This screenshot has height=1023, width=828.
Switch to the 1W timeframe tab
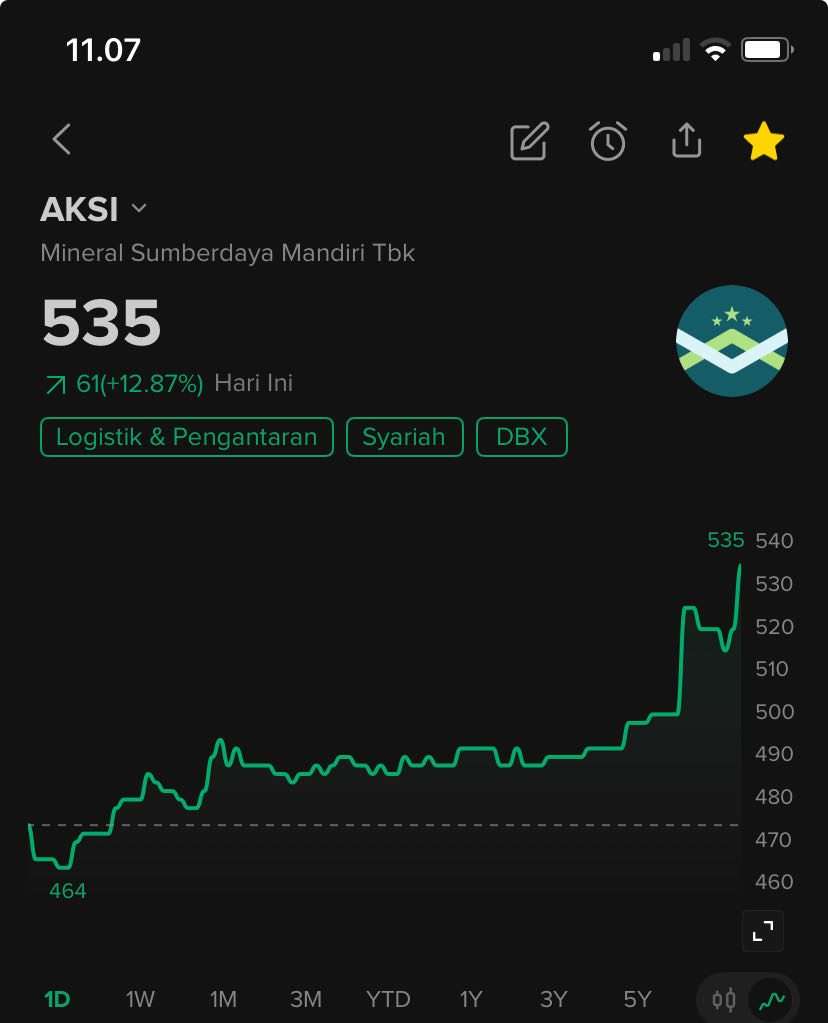click(139, 998)
